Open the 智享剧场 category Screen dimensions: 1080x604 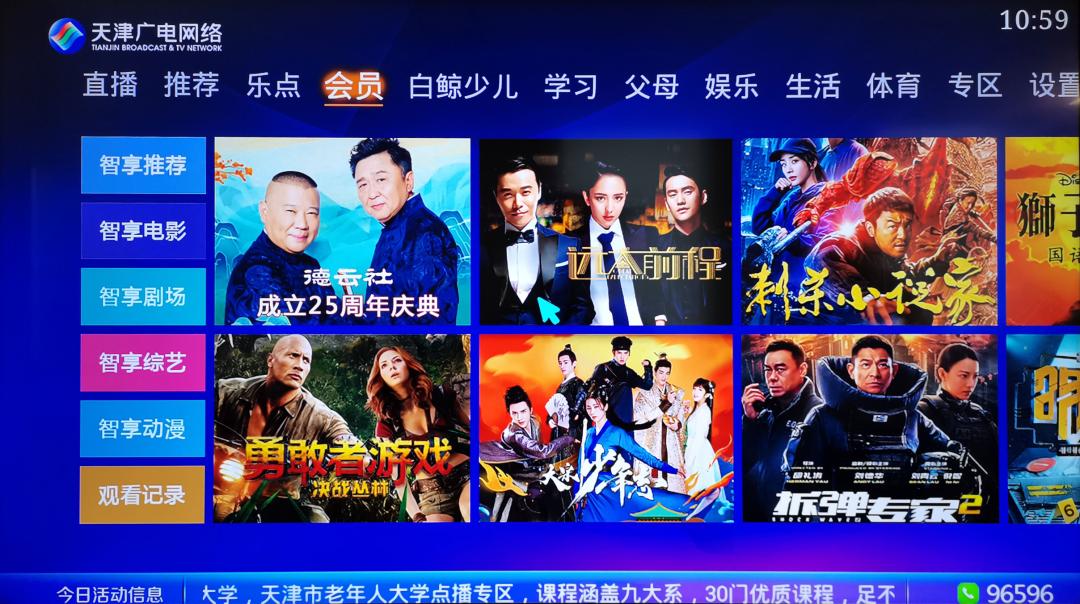click(x=143, y=297)
